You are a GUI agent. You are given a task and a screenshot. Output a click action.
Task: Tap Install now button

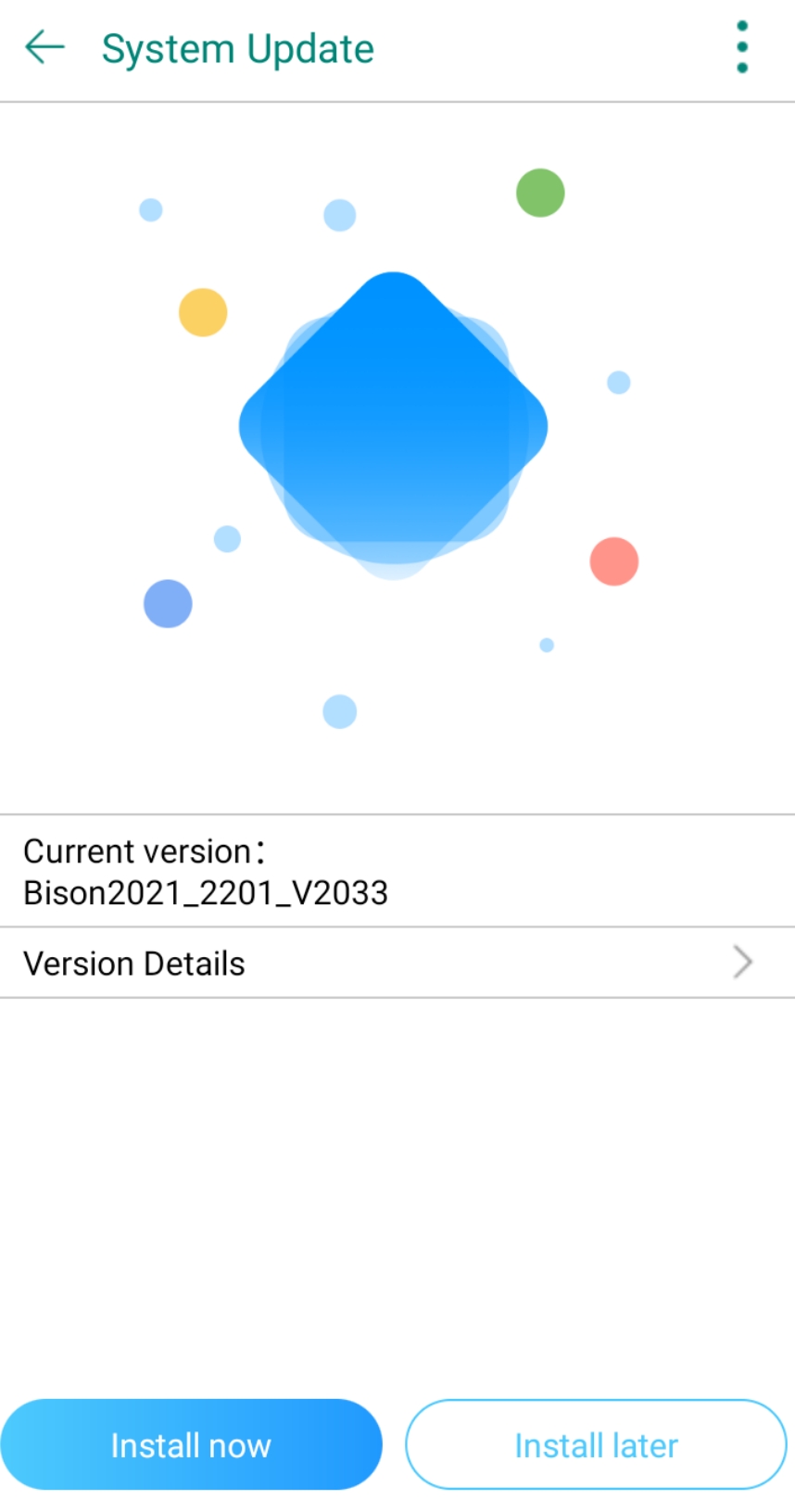(x=191, y=1444)
